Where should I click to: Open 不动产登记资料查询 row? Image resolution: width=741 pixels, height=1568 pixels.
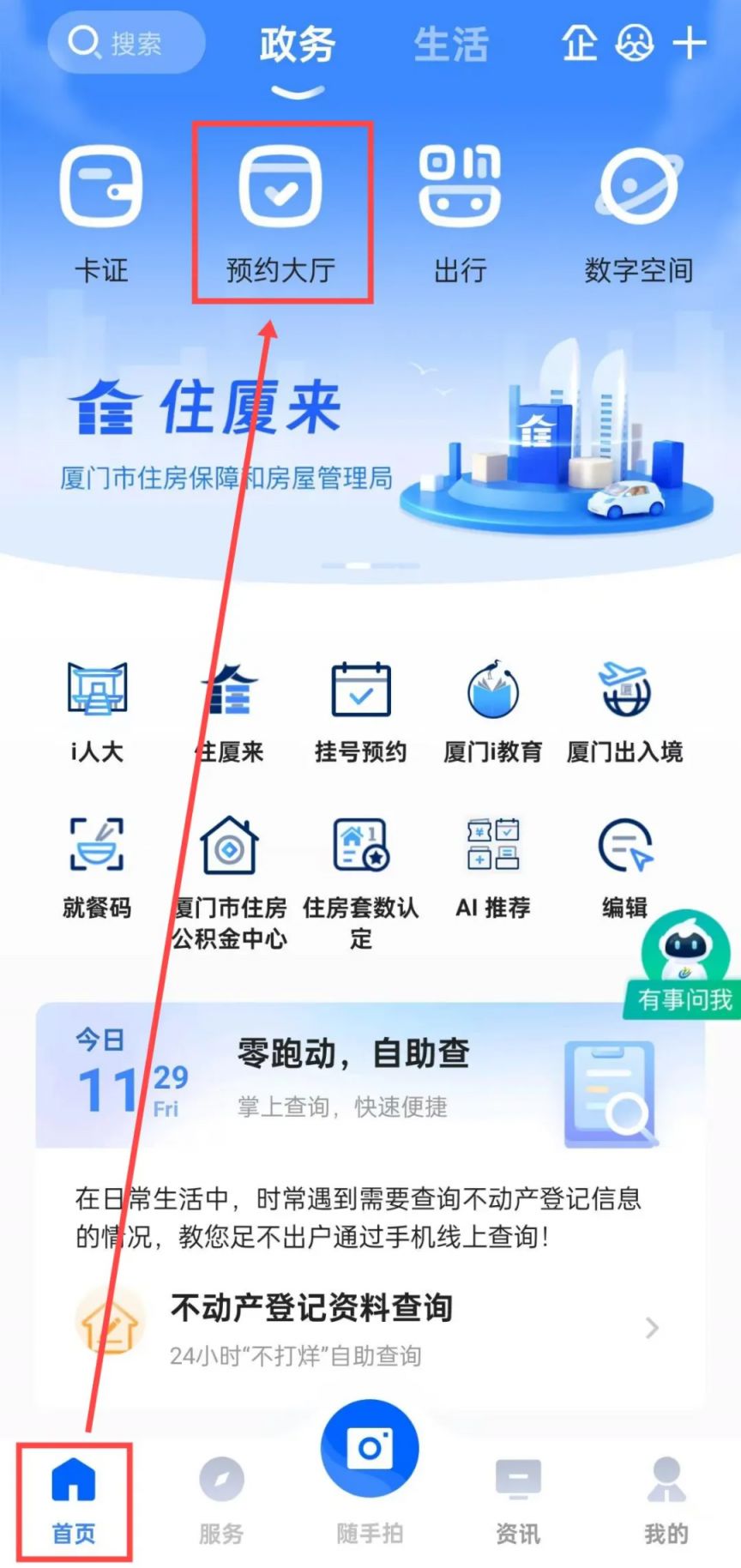[370, 1328]
